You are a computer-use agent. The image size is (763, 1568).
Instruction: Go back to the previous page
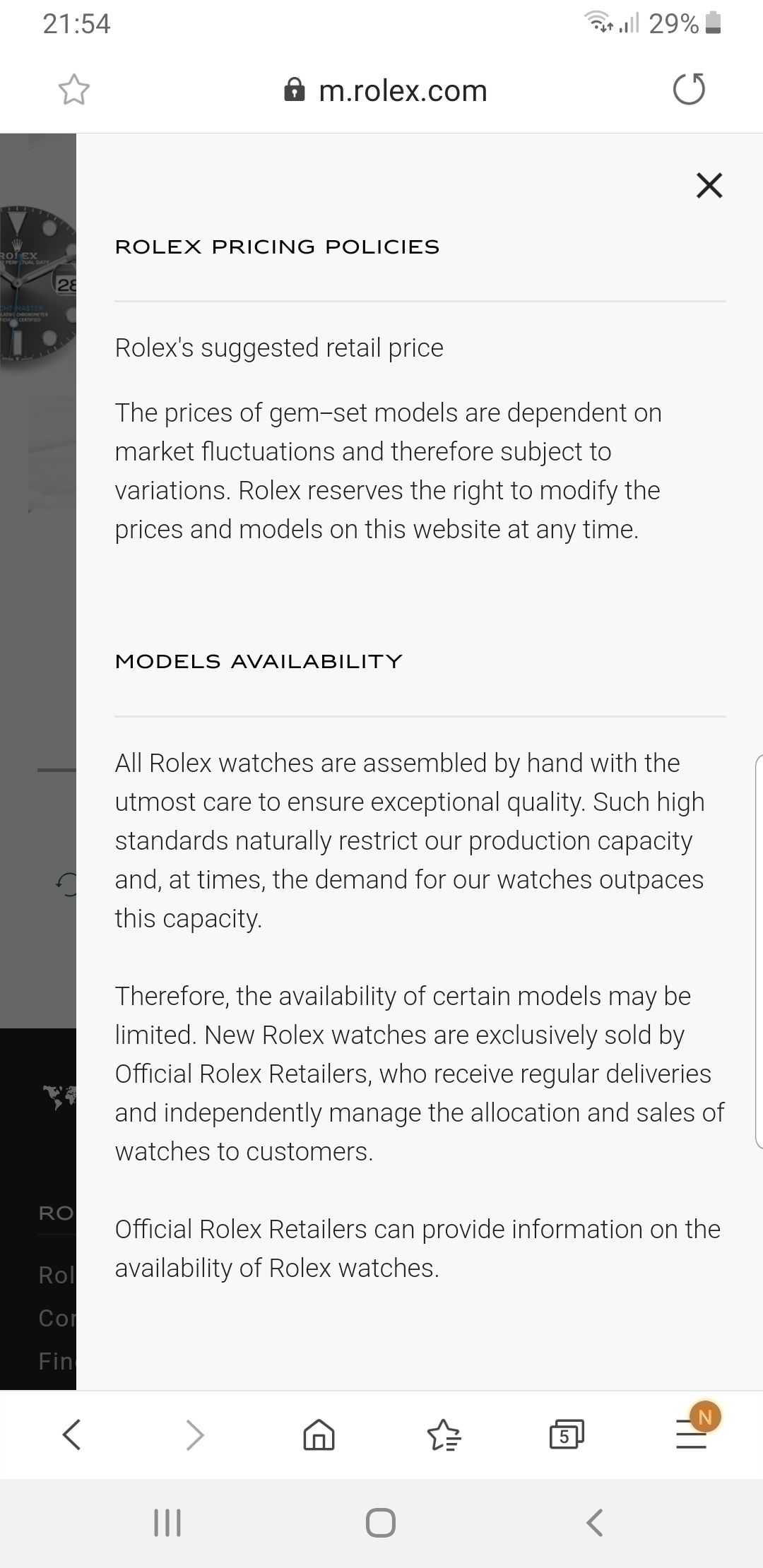[72, 1435]
